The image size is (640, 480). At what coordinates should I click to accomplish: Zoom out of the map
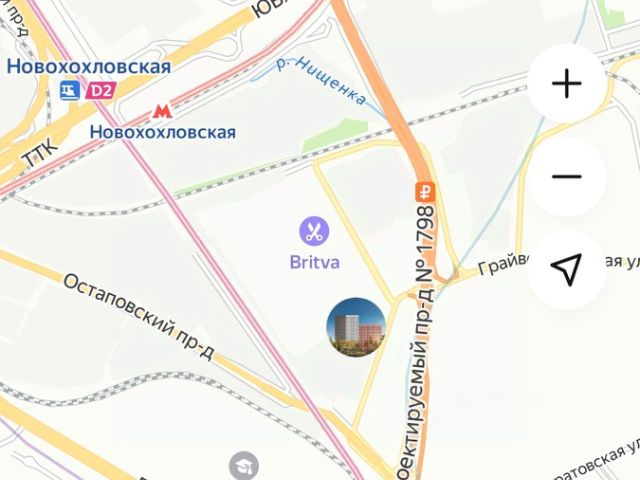pos(567,177)
